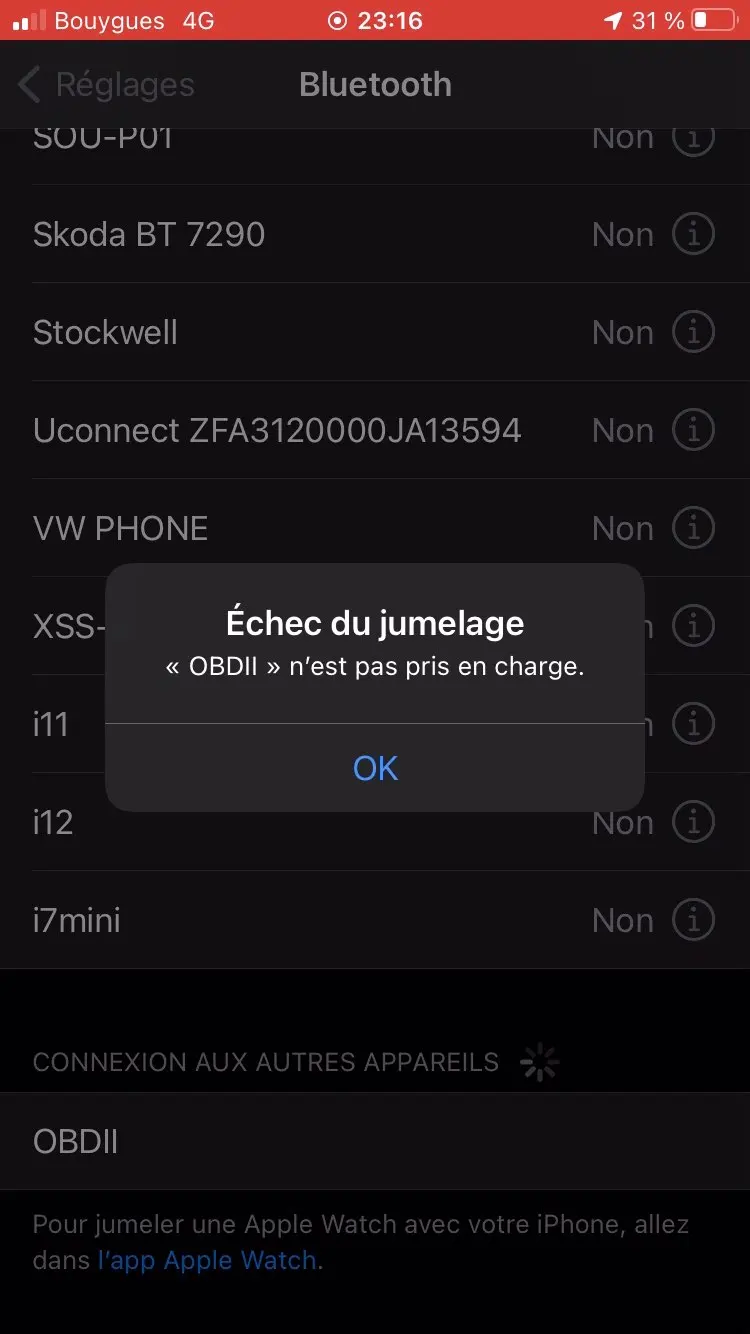Open info icon for i12
This screenshot has width=750, height=1334.
693,822
